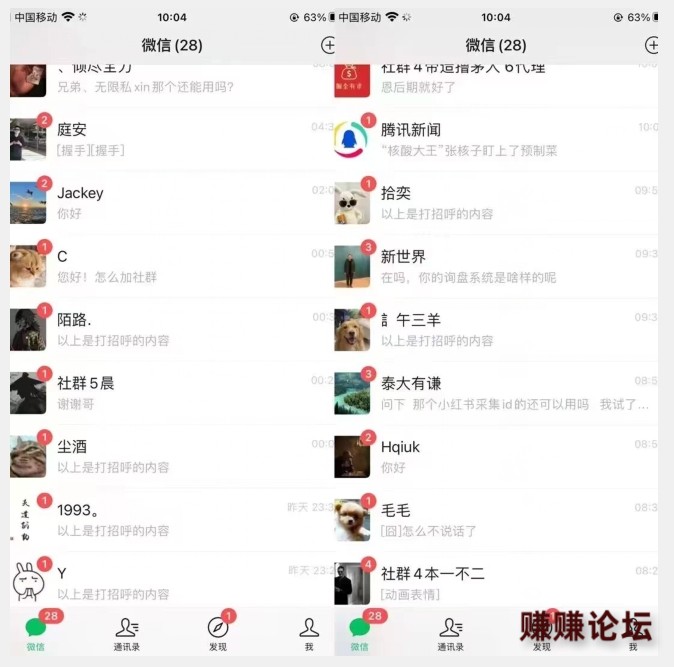Open the chat with 午三羊
Screen dimensions: 674x667
pyautogui.click(x=500, y=330)
